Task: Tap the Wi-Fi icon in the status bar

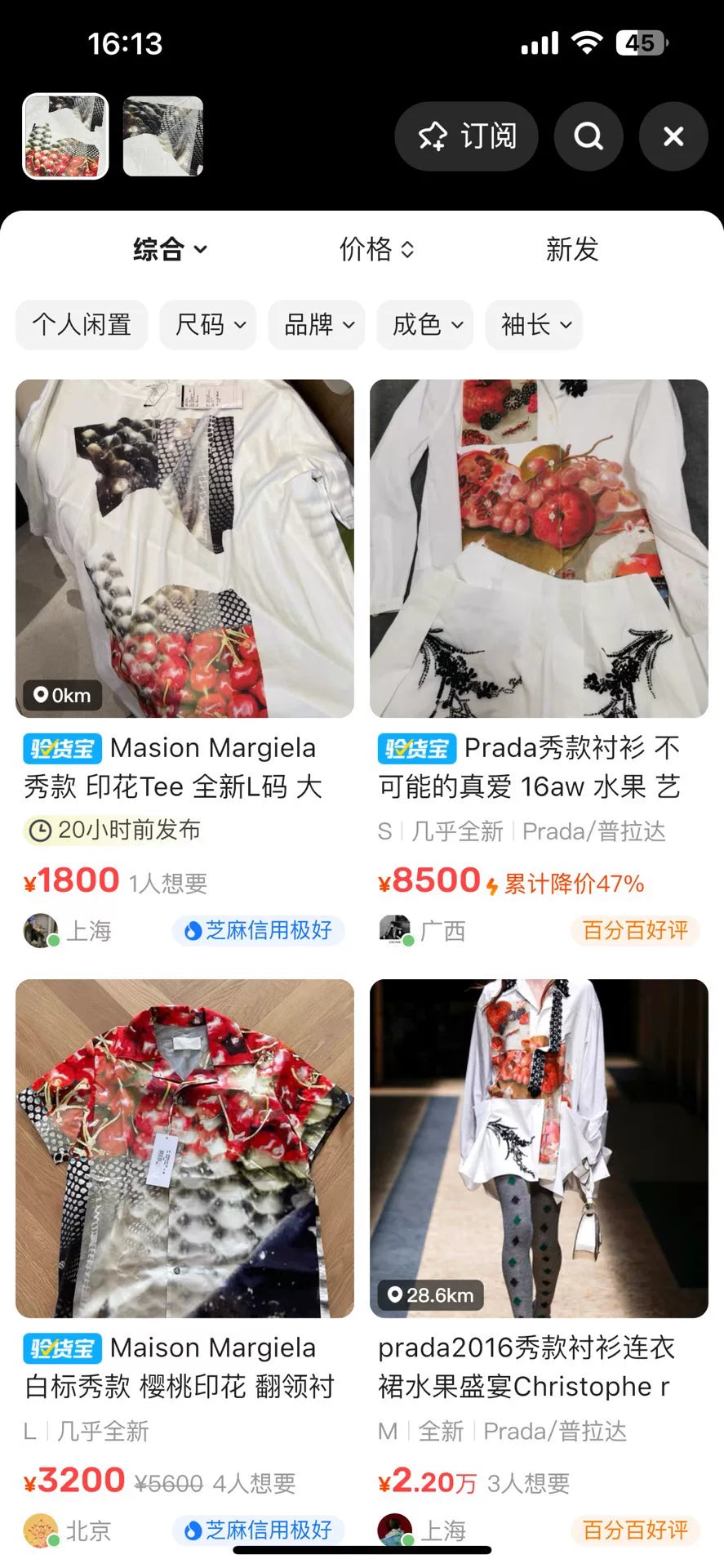Action: pos(587,42)
